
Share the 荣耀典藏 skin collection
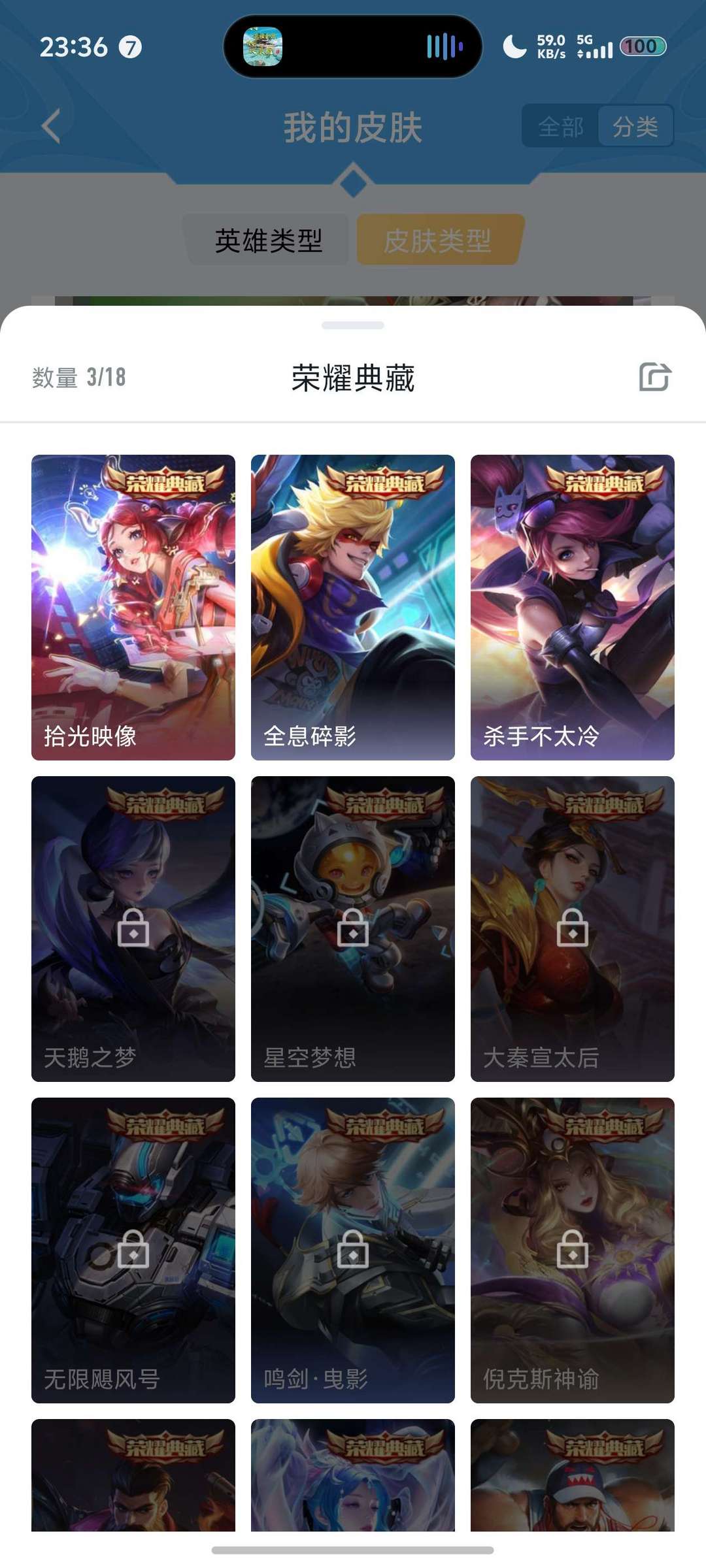pyautogui.click(x=654, y=377)
